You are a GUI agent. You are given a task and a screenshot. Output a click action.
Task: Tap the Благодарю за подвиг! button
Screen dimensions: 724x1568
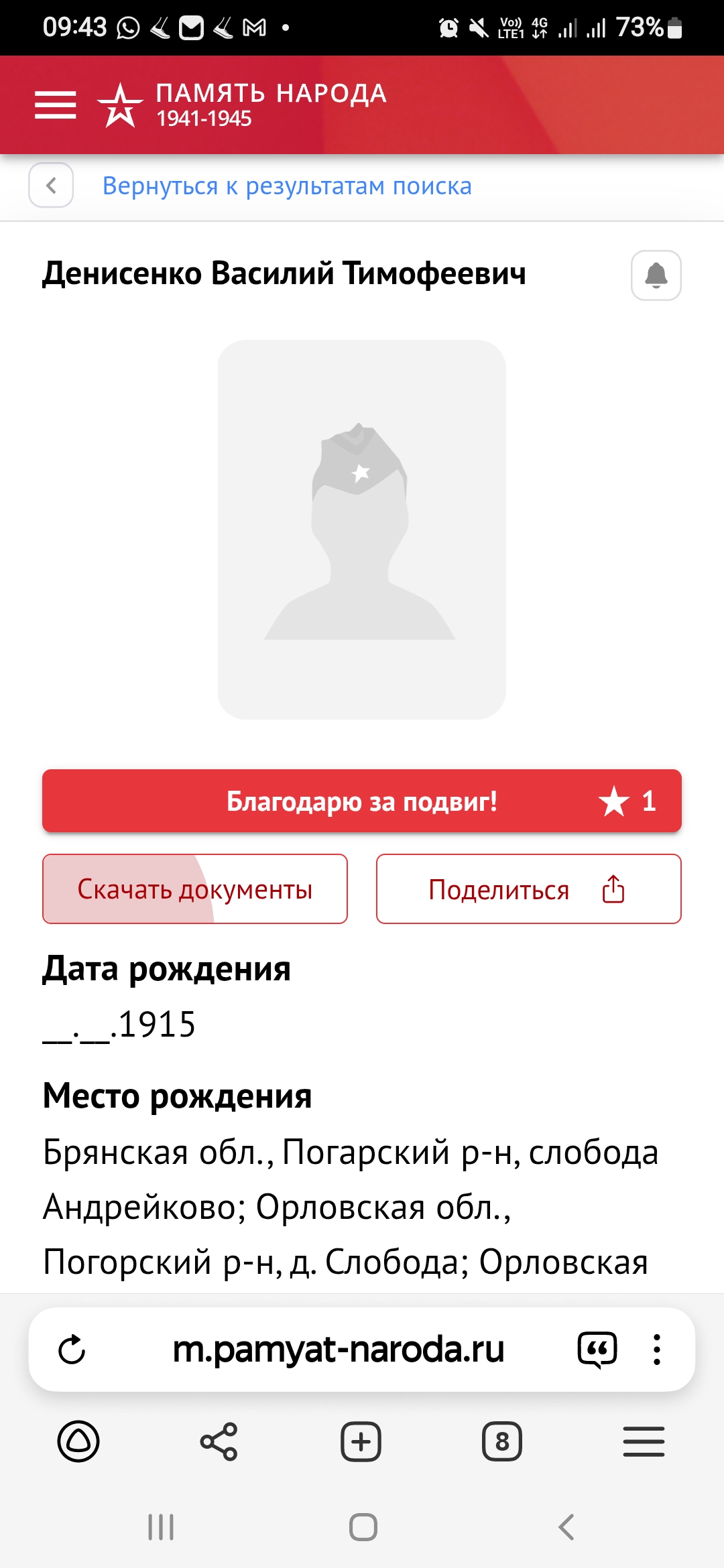click(362, 801)
